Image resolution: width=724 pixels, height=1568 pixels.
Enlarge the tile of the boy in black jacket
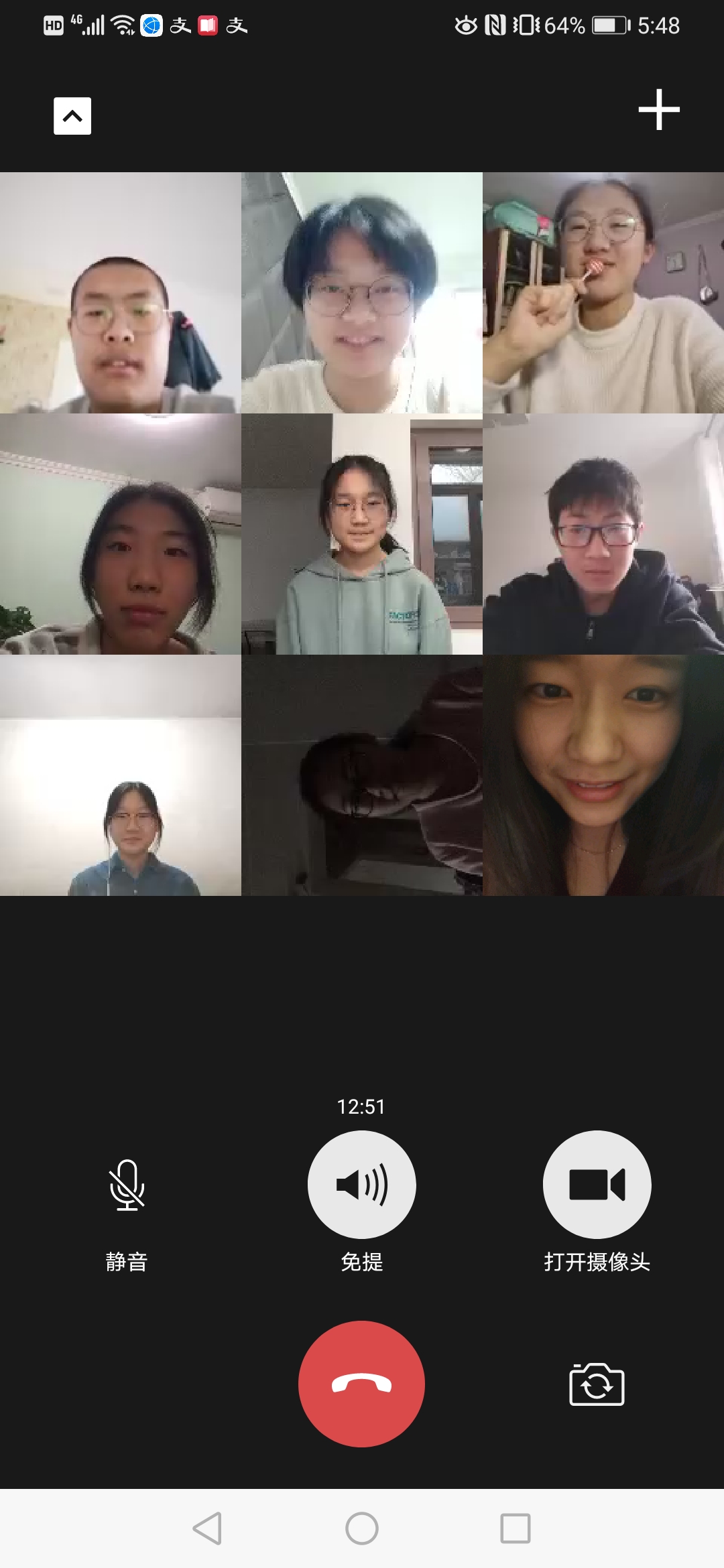click(x=603, y=534)
